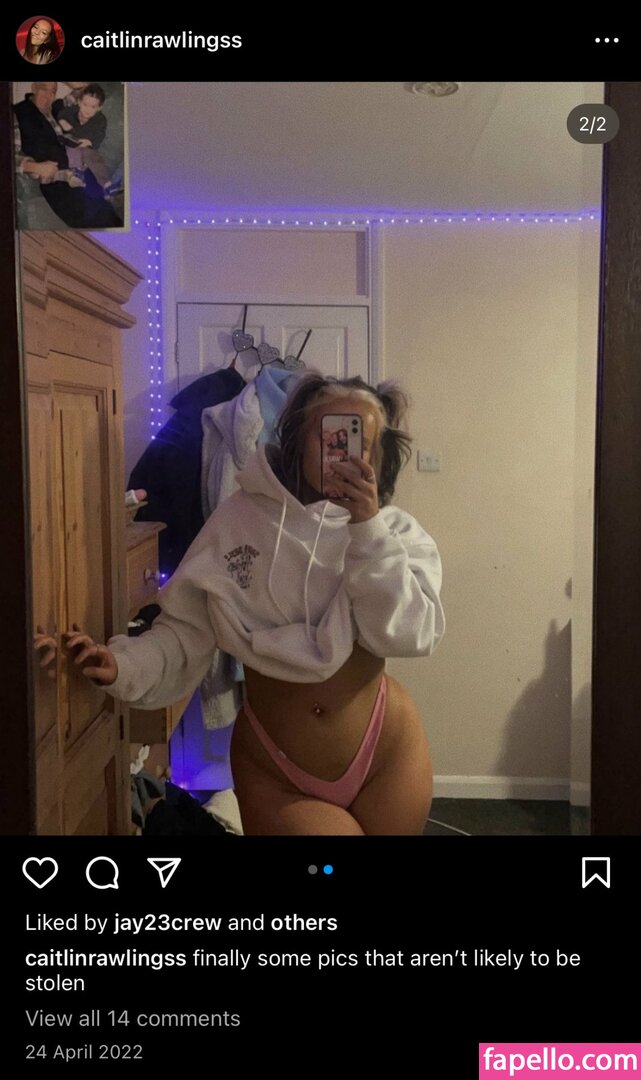The height and width of the screenshot is (1080, 641).
Task: Open caitlinrawlingss username in header
Action: pyautogui.click(x=161, y=41)
